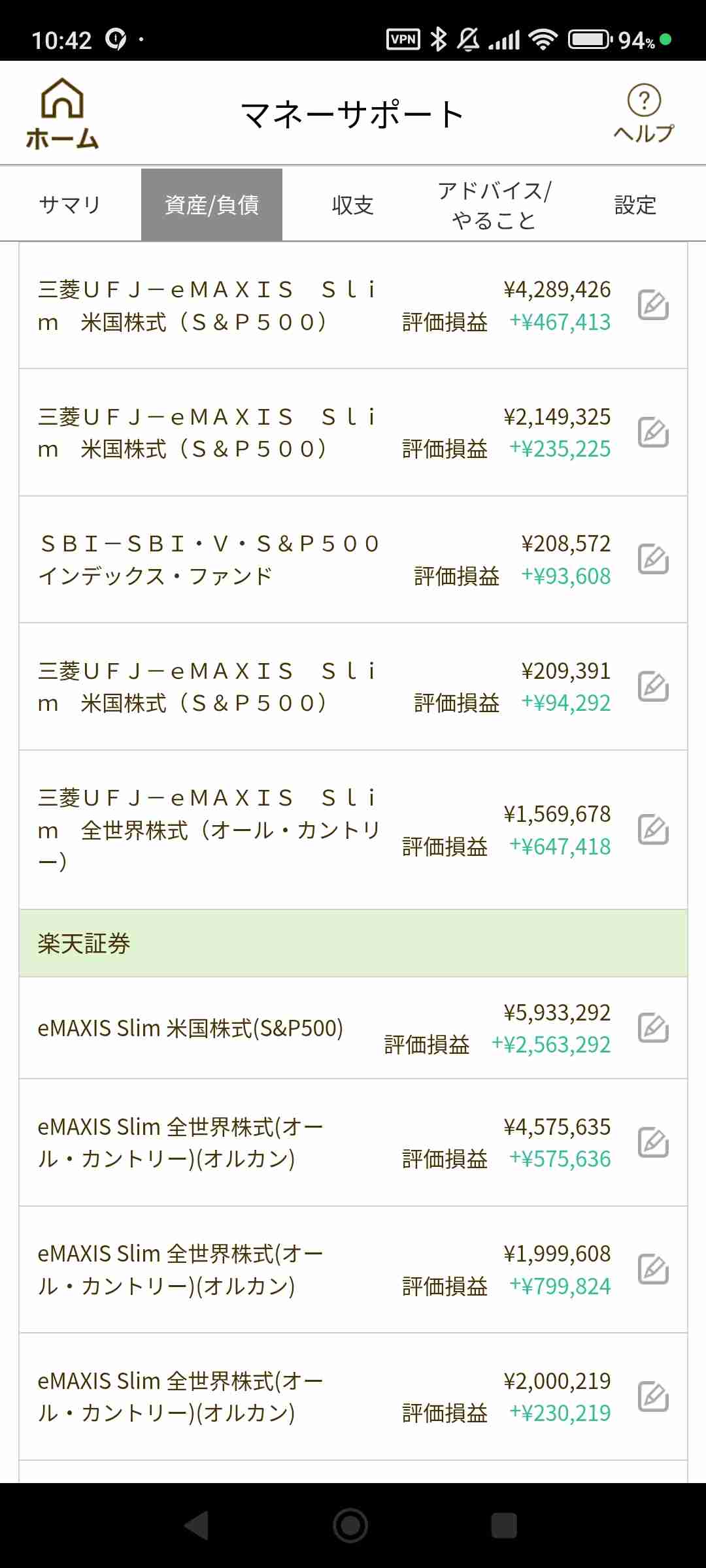Edit the fund valued at ¥4,289,426

click(653, 305)
